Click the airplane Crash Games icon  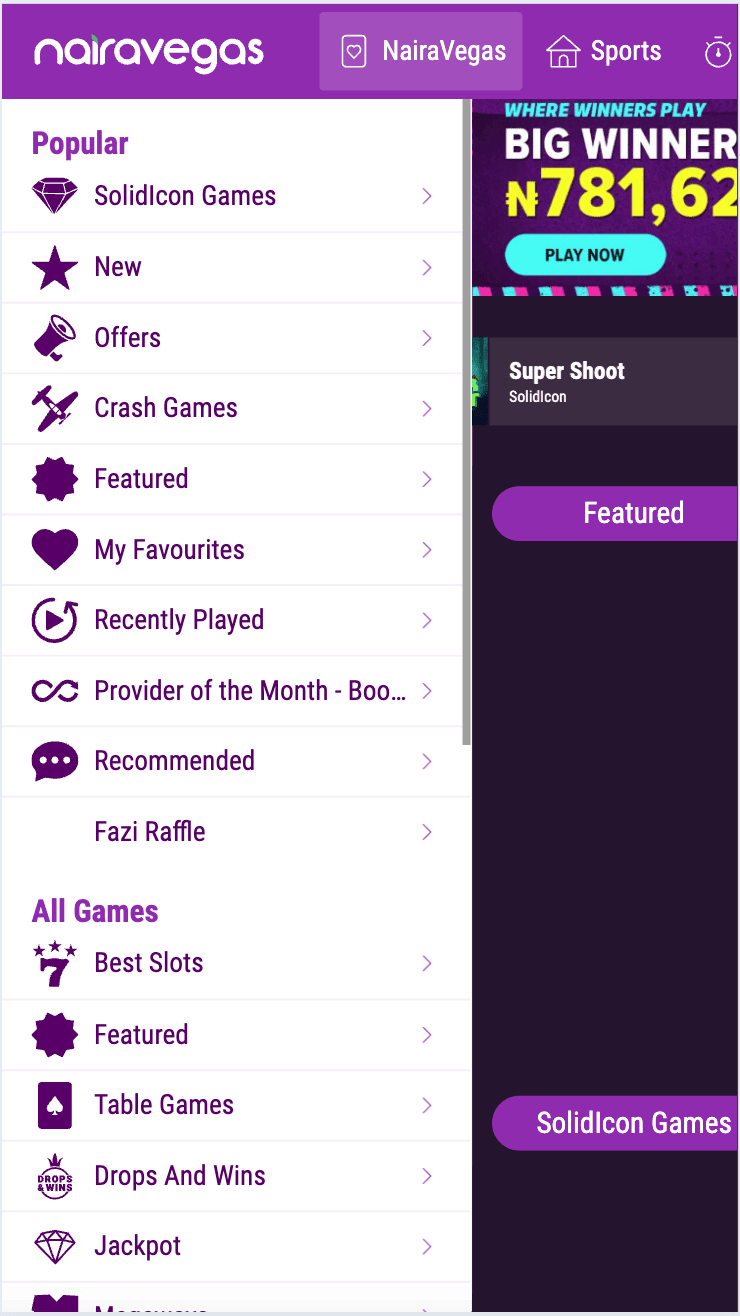pos(55,408)
